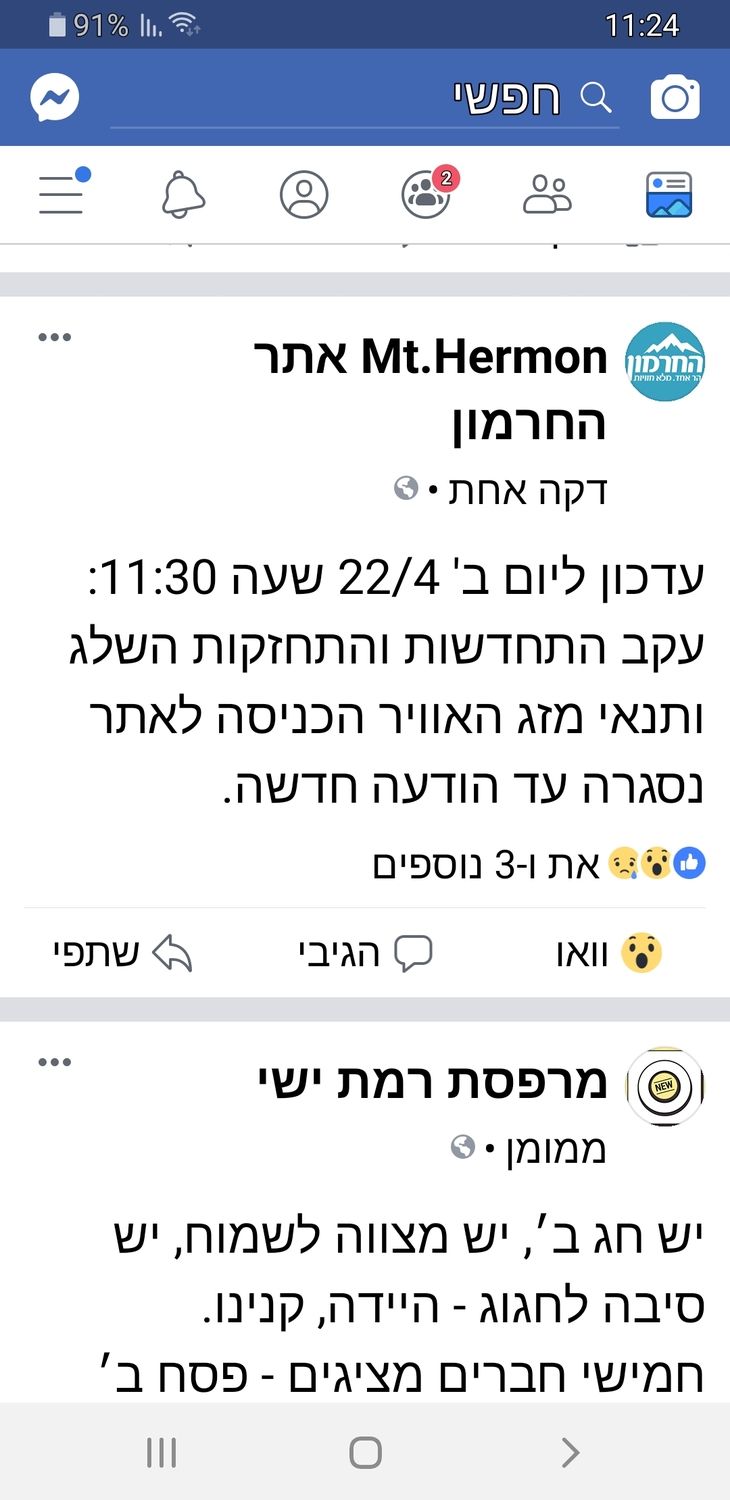The image size is (730, 1500).
Task: Open the camera icon in header
Action: click(675, 98)
